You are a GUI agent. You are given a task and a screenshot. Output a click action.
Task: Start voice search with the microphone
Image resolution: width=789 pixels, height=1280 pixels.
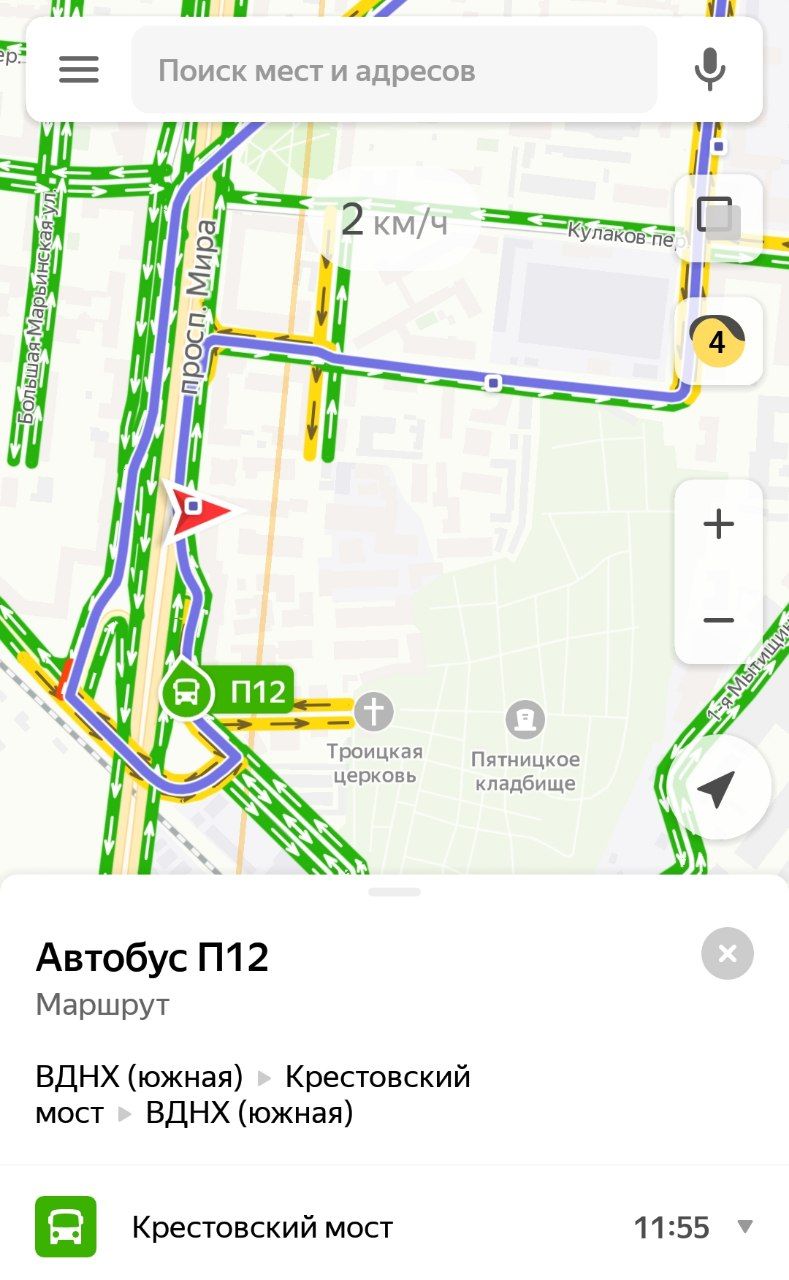coord(710,70)
